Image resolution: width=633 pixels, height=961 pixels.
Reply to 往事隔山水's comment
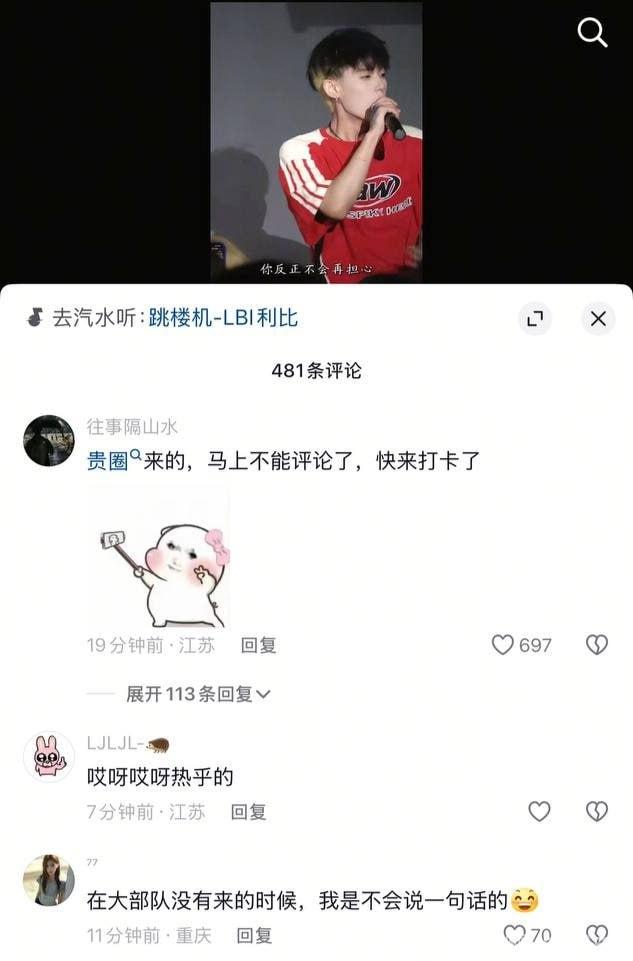(x=258, y=645)
